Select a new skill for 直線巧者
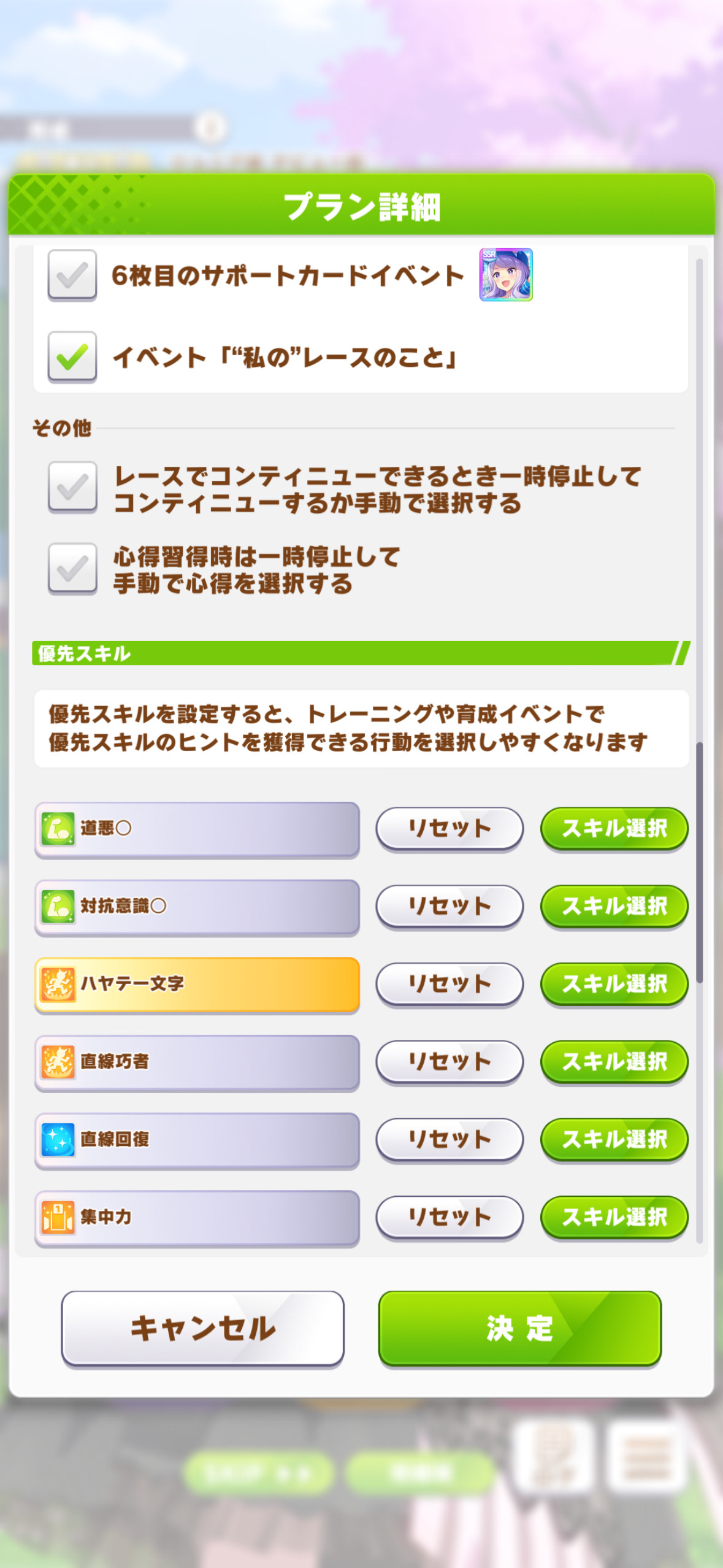The width and height of the screenshot is (723, 1568). pyautogui.click(x=614, y=1062)
